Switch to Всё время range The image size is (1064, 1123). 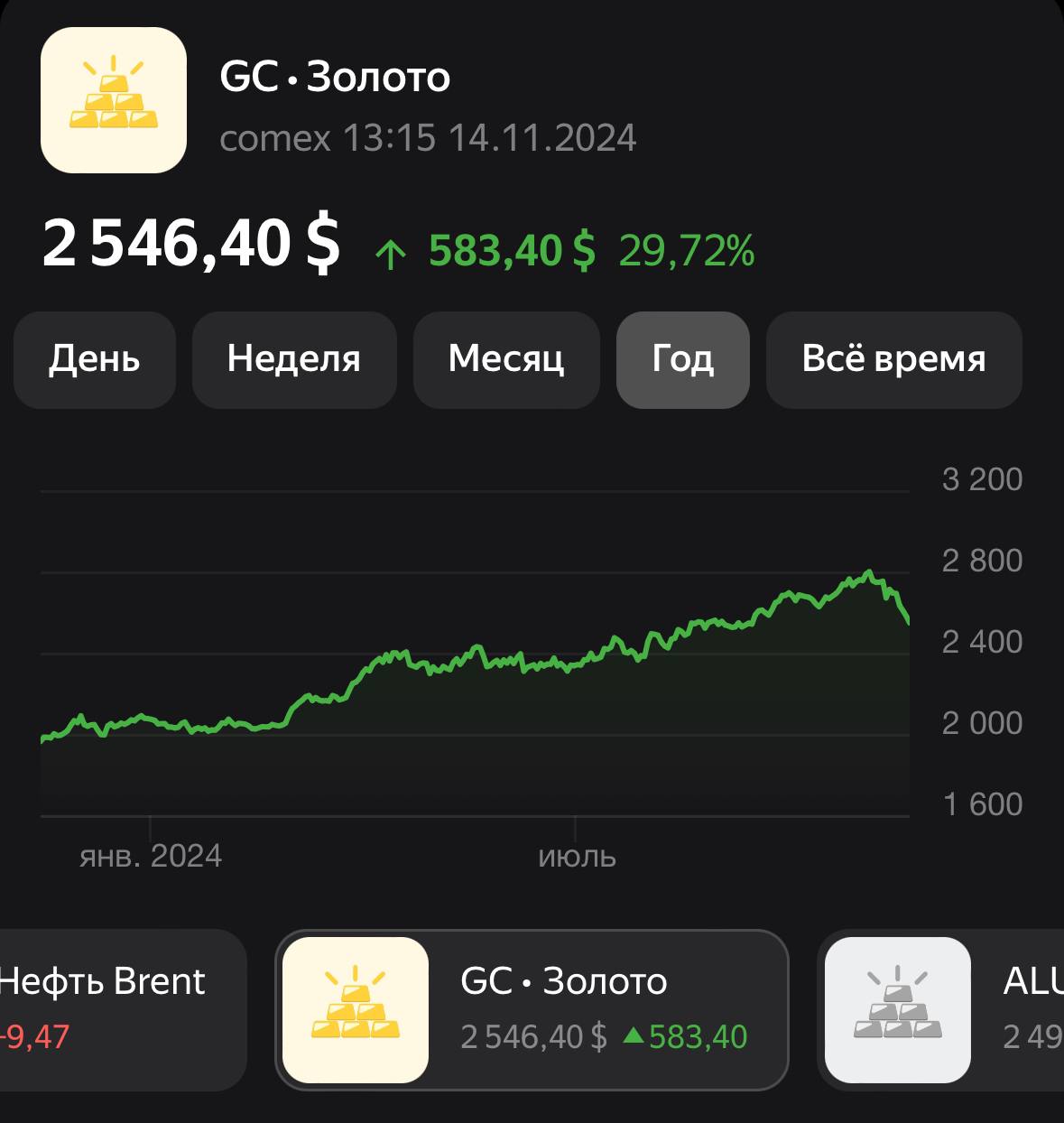point(893,359)
